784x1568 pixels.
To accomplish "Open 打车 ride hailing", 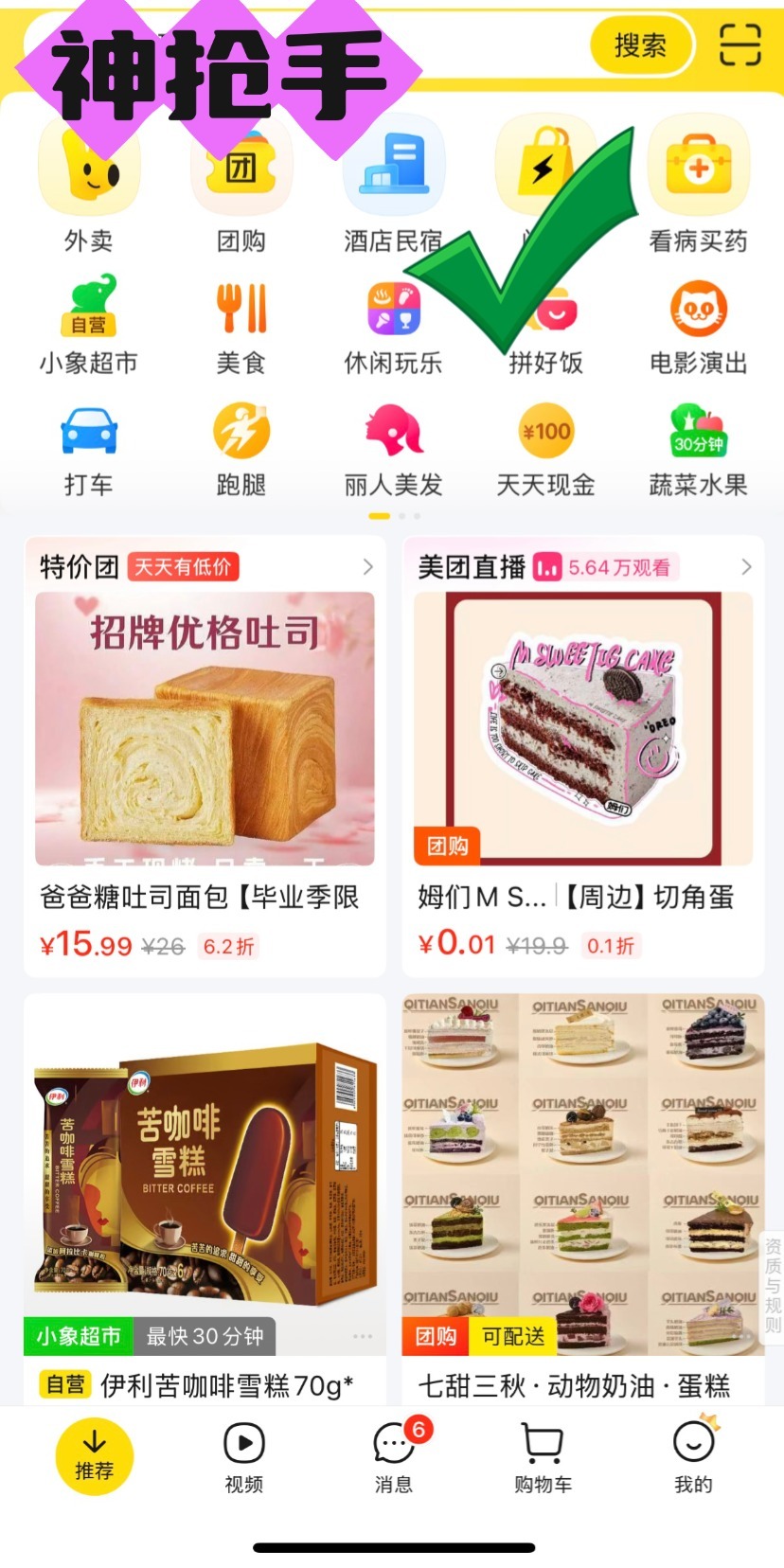I will coord(89,450).
